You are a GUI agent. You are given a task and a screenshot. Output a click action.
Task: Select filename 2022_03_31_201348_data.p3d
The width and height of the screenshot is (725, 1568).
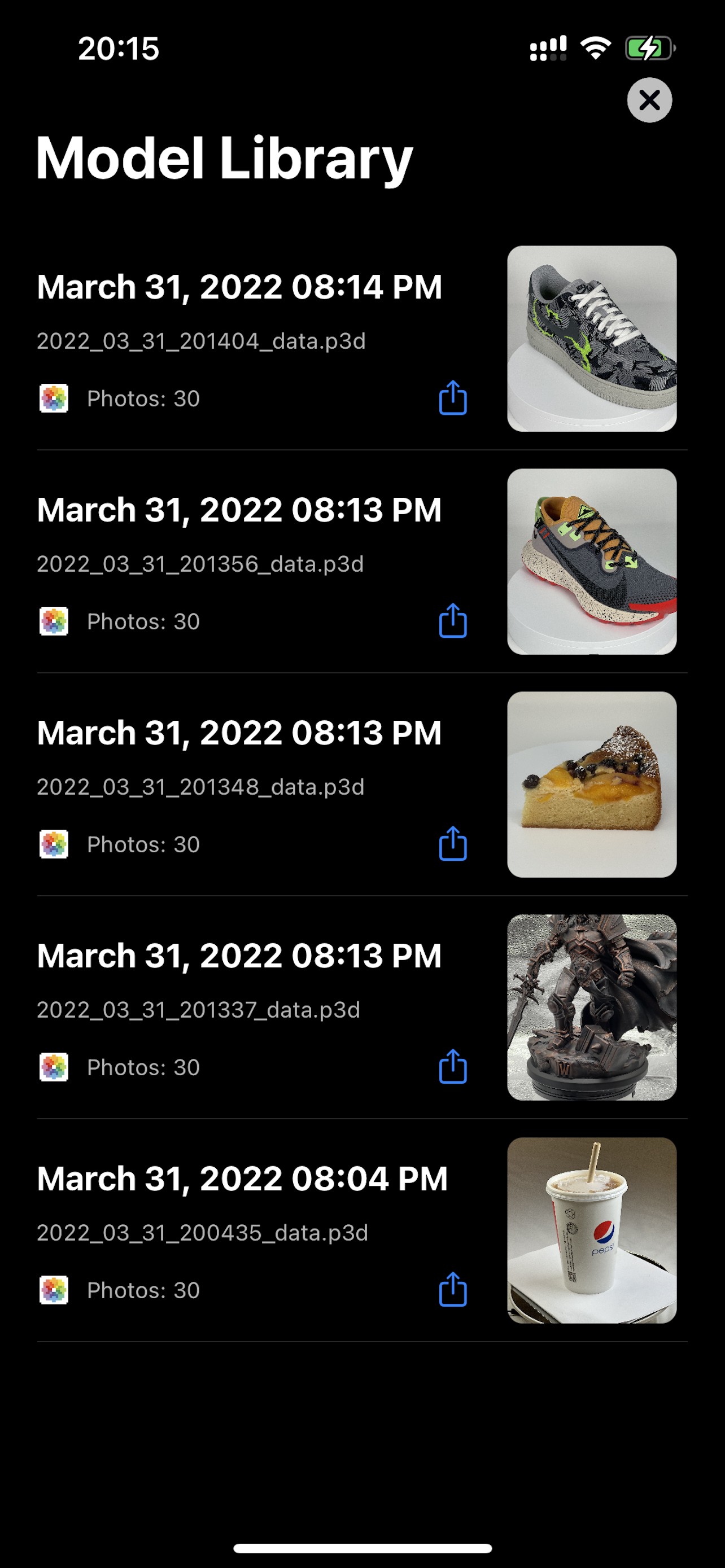click(201, 787)
